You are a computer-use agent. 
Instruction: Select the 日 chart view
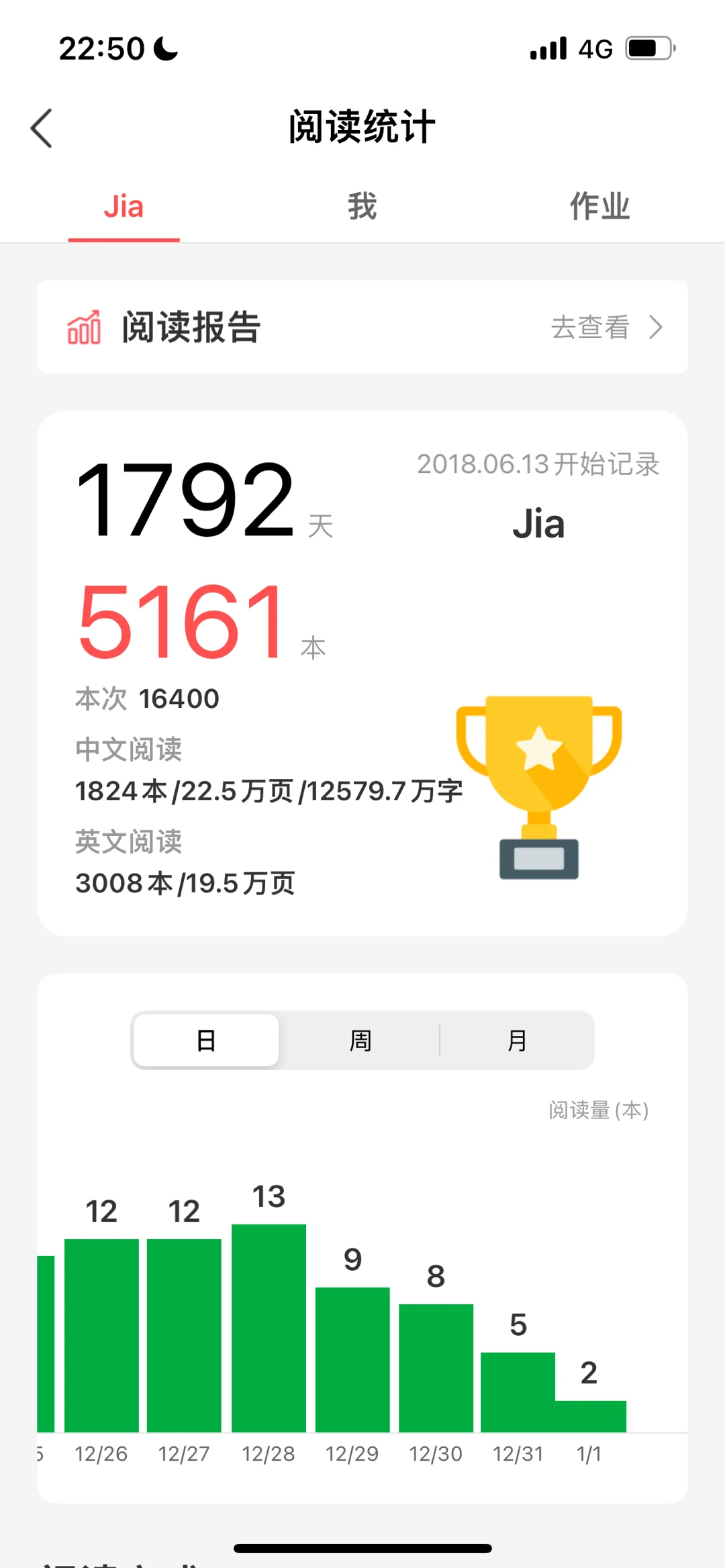point(206,1041)
